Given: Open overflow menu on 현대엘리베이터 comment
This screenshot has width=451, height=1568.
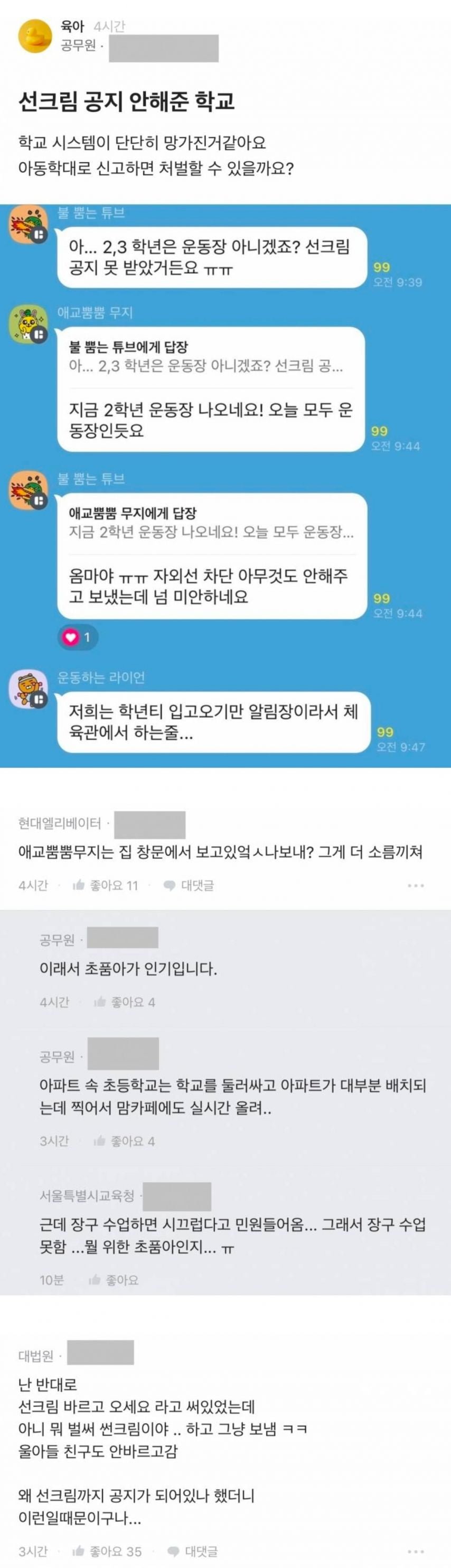Looking at the screenshot, I should coord(416,886).
